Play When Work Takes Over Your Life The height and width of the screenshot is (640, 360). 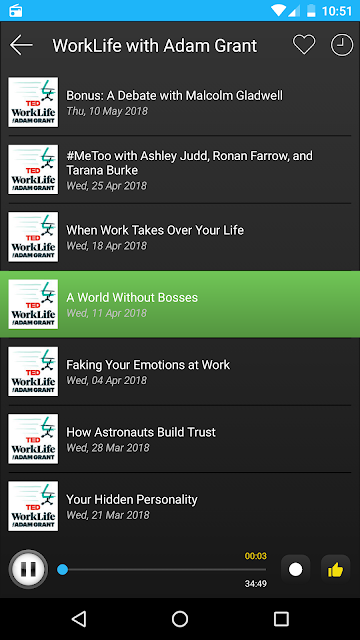point(180,237)
